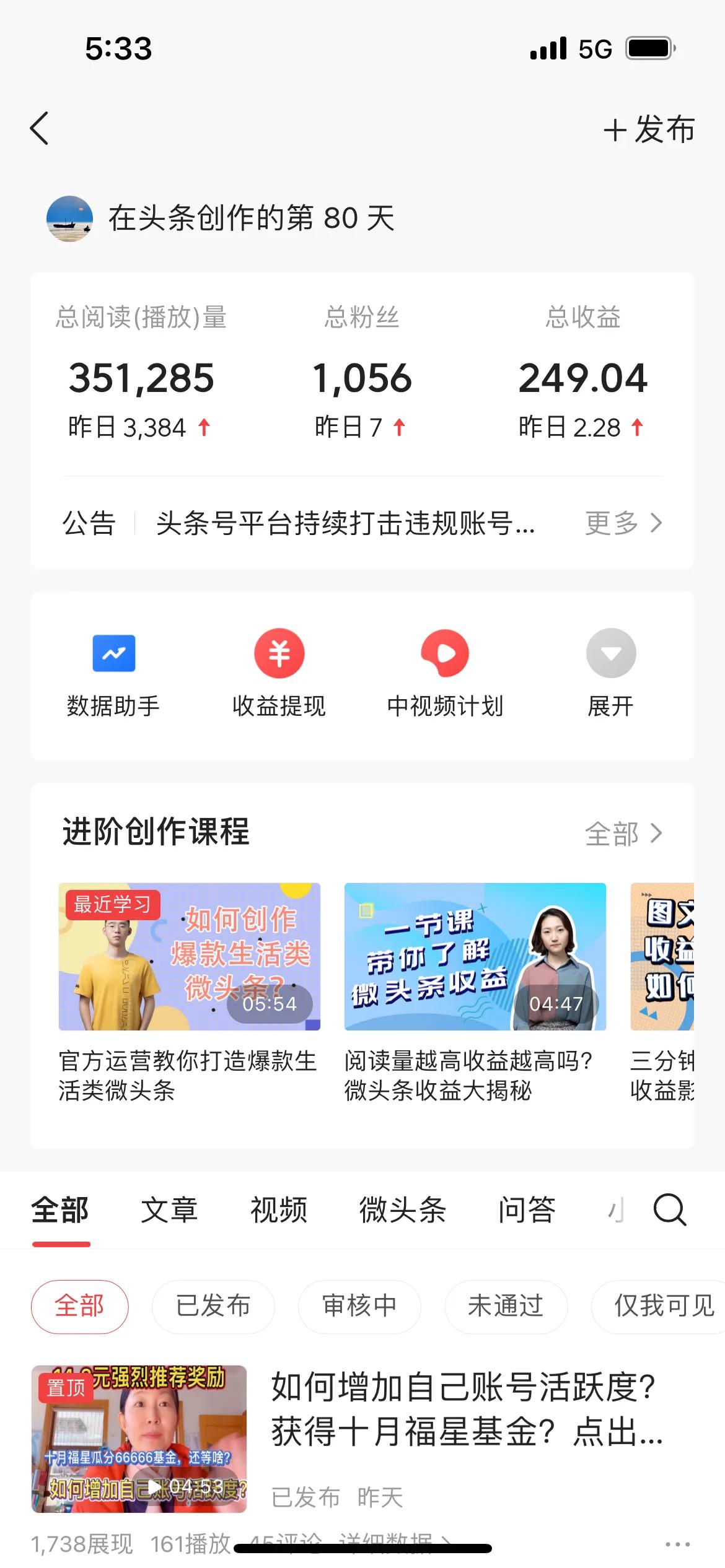The width and height of the screenshot is (725, 1568).
Task: Tap the 发布 publish button
Action: [649, 130]
